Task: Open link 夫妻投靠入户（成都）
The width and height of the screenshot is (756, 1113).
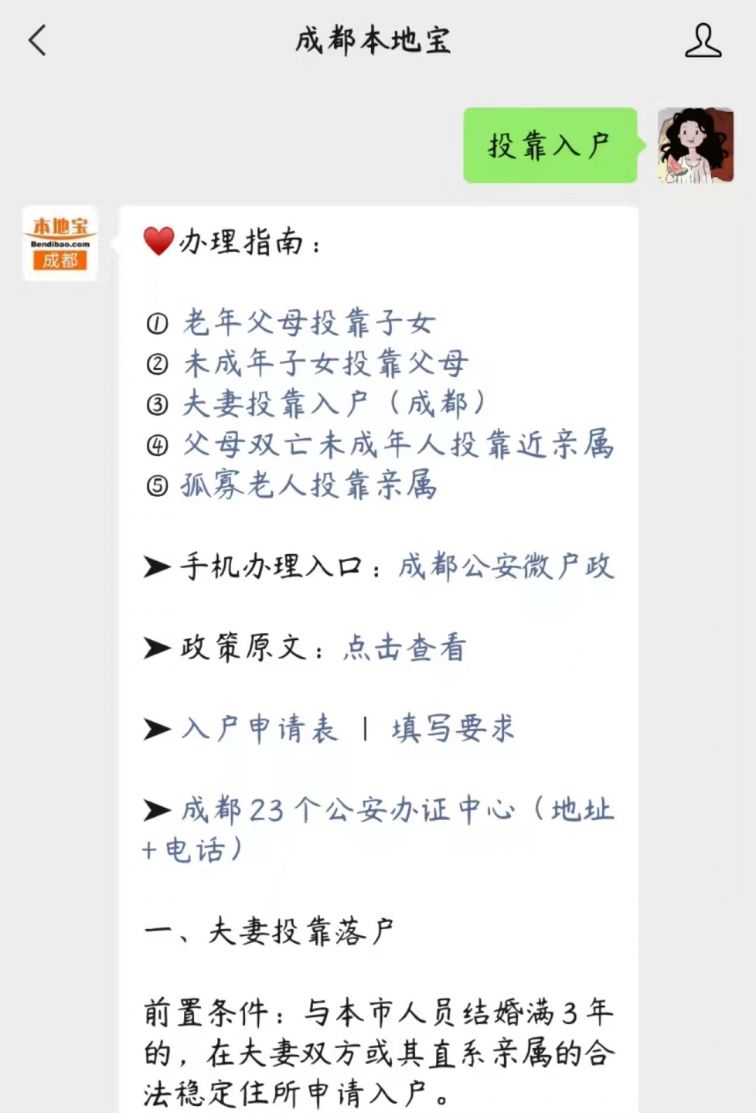Action: [x=336, y=404]
